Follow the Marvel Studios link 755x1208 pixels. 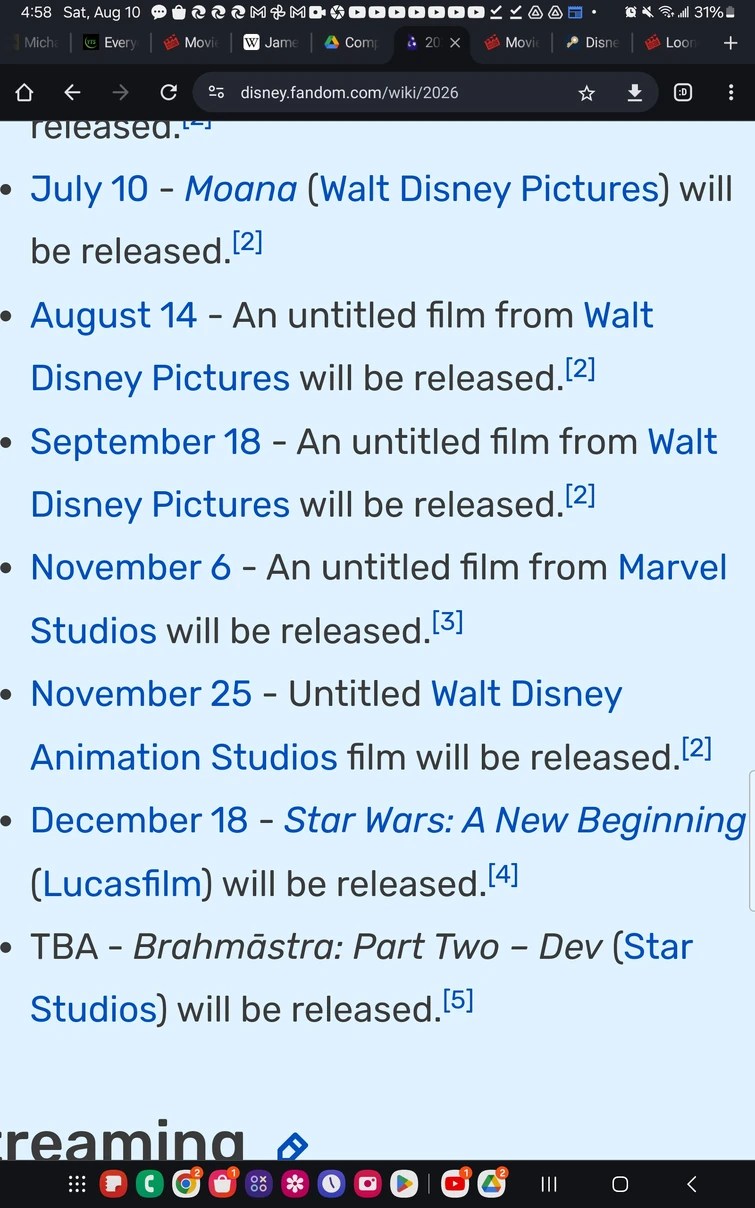click(x=673, y=567)
